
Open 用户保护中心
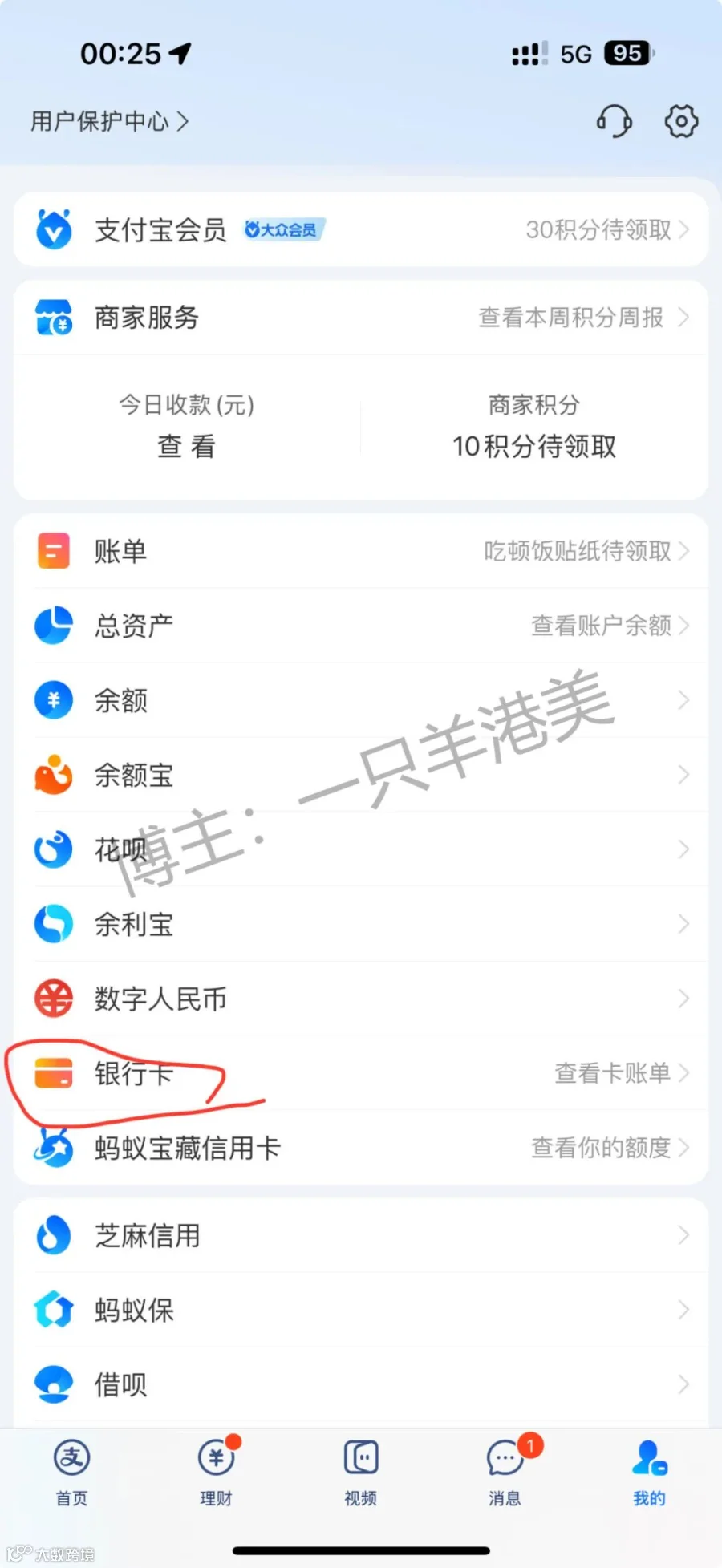tap(110, 121)
